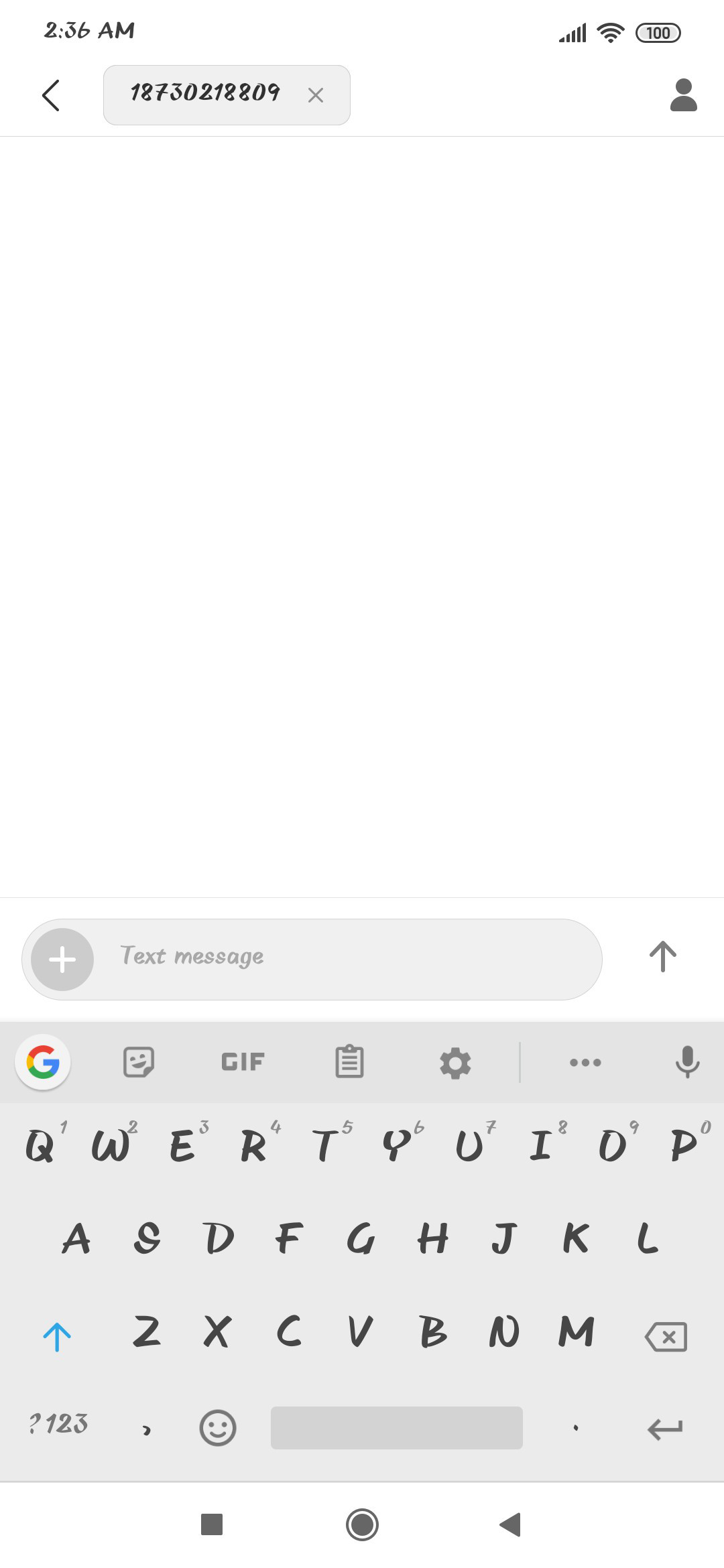Start voice input with the microphone

pos(687,1061)
